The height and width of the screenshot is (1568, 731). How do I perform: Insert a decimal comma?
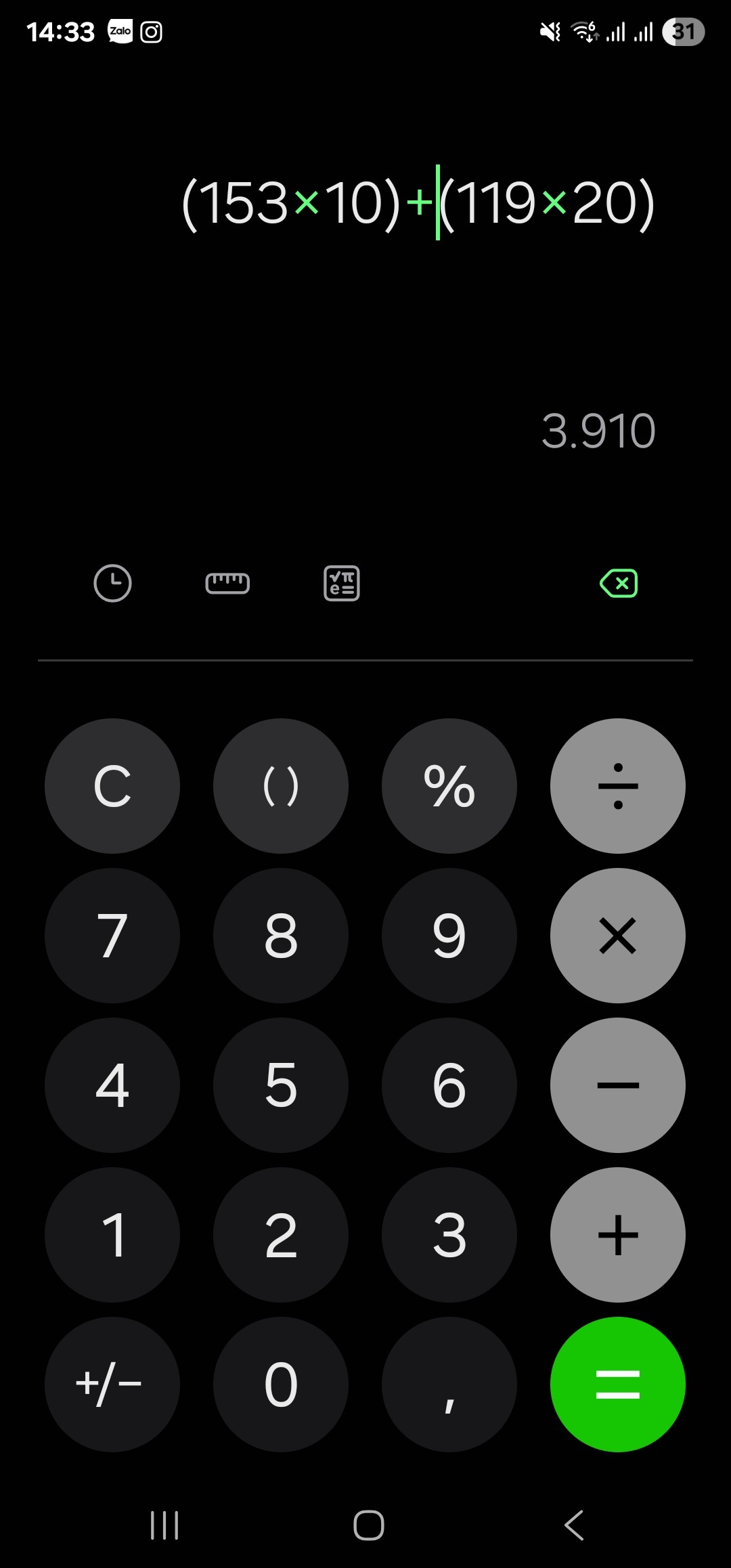pyautogui.click(x=449, y=1385)
